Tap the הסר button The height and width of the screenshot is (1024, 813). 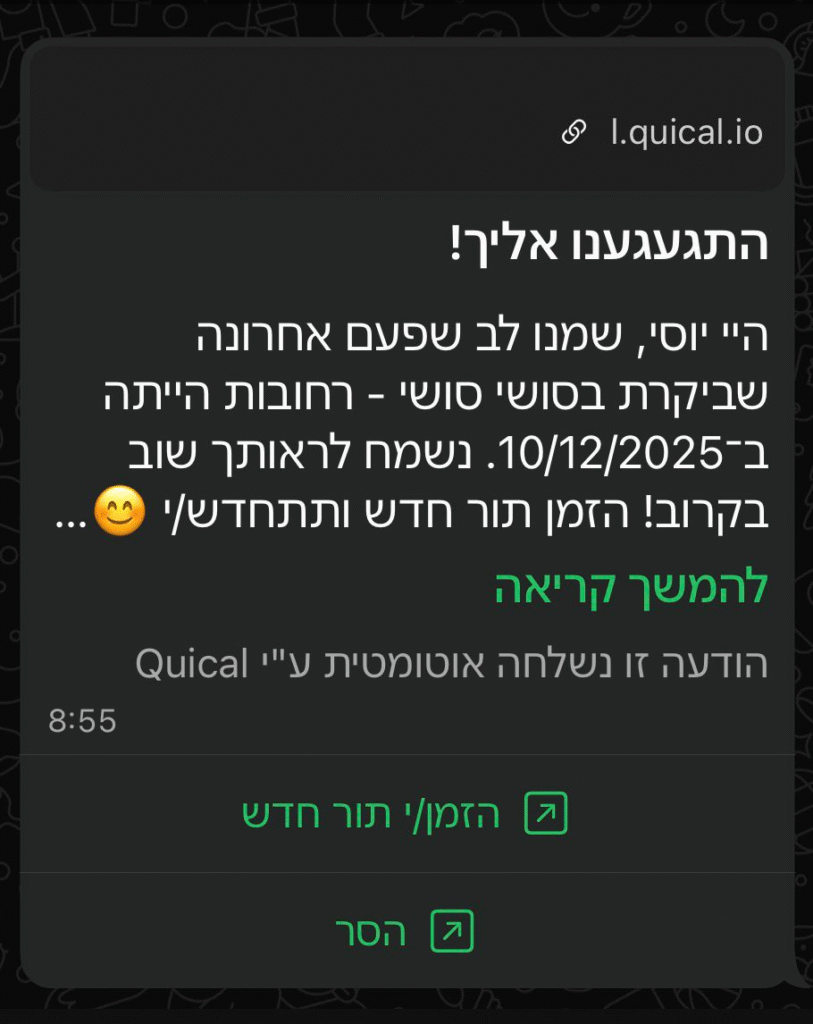(405, 933)
